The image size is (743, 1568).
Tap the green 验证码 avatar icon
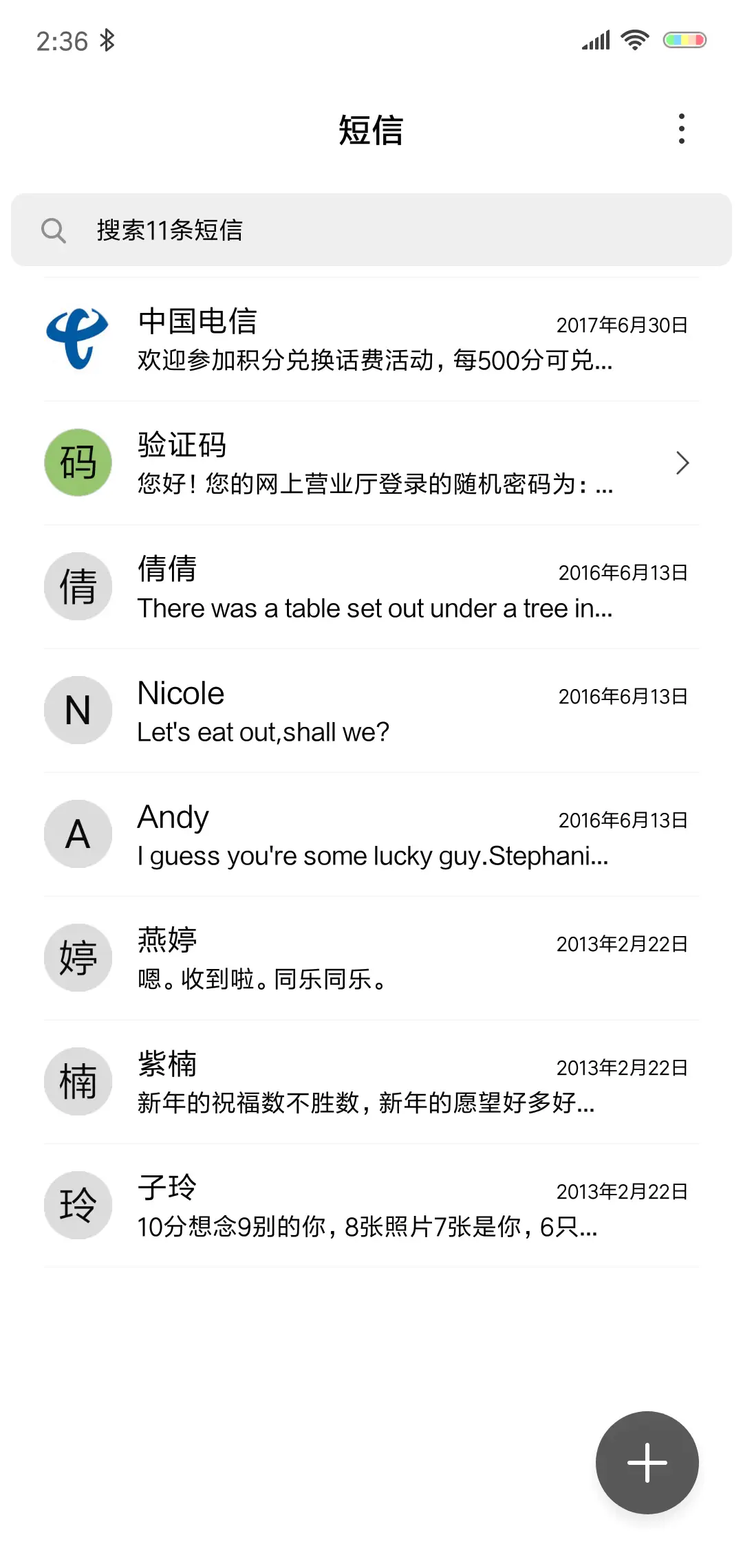tap(78, 462)
